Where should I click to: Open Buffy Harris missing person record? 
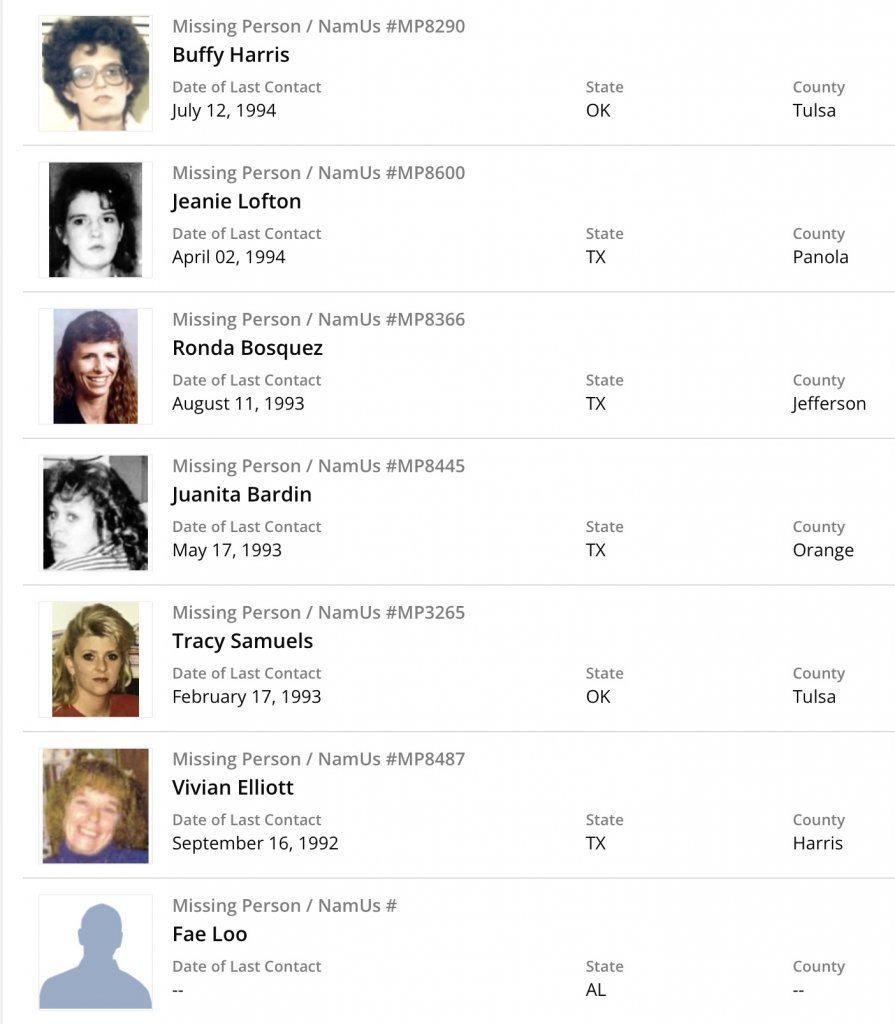pos(230,54)
